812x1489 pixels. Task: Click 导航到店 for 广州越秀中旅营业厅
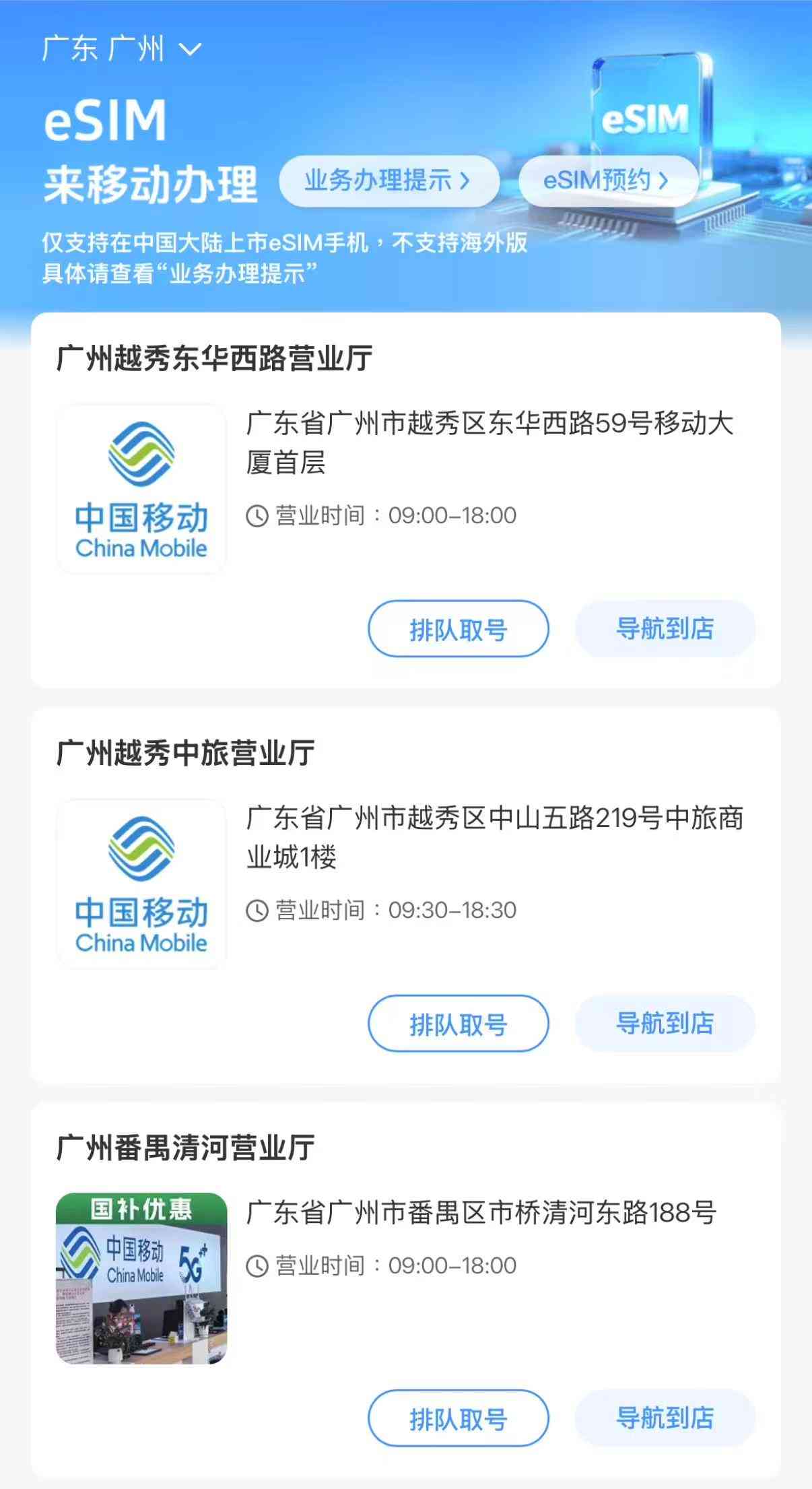[x=663, y=1023]
